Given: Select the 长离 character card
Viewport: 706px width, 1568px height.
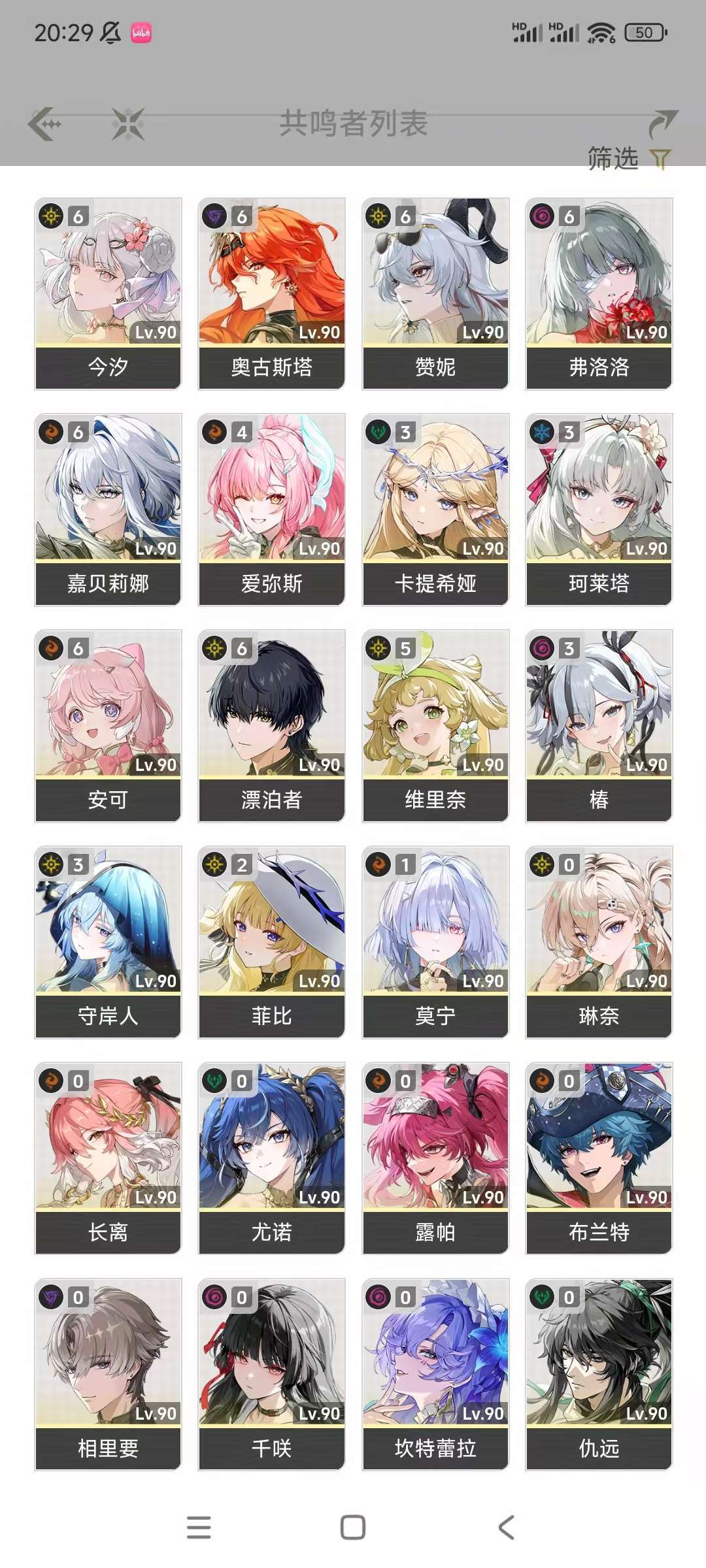Looking at the screenshot, I should [107, 1150].
